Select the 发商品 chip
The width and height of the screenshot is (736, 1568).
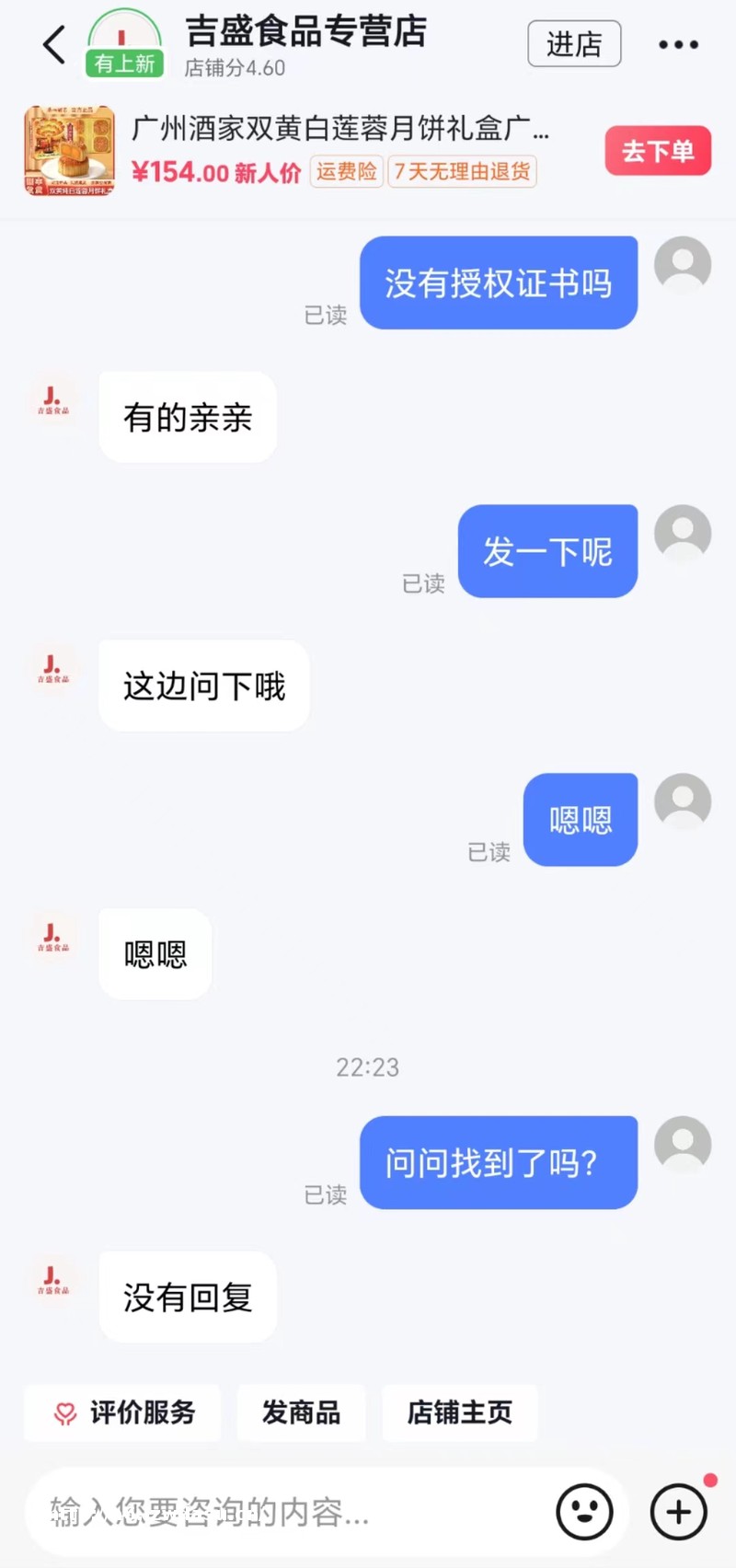pos(301,1412)
